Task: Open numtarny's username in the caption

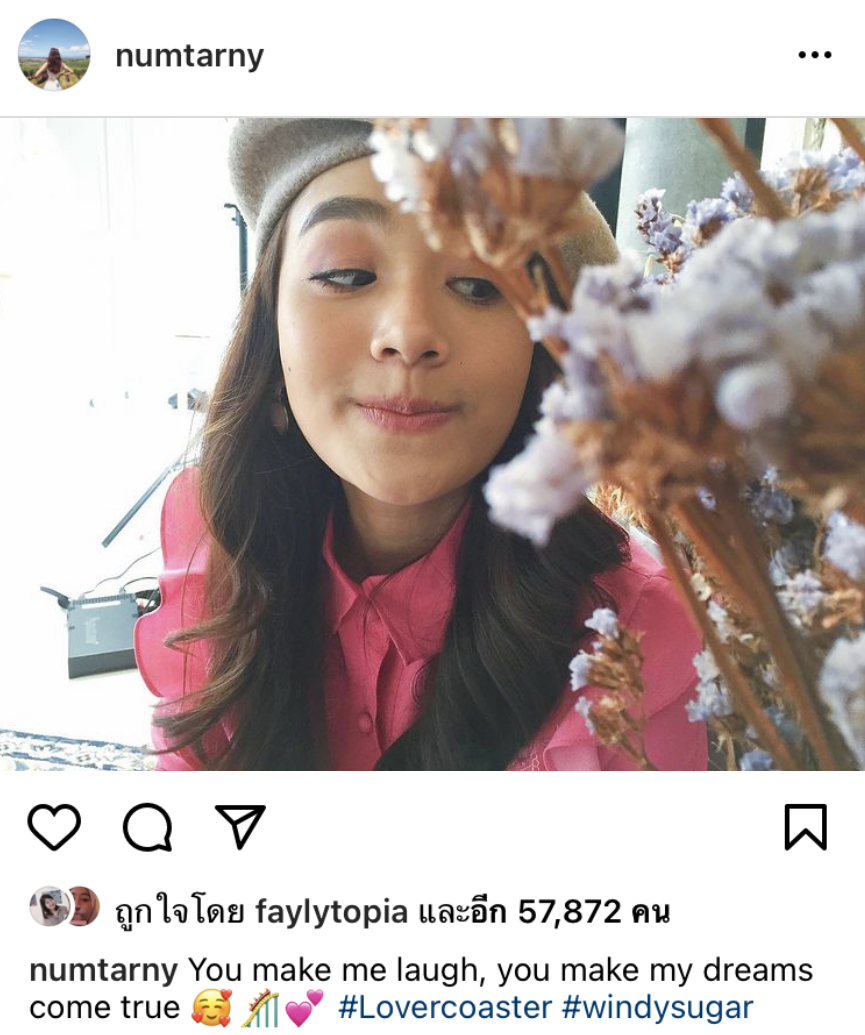Action: click(104, 970)
